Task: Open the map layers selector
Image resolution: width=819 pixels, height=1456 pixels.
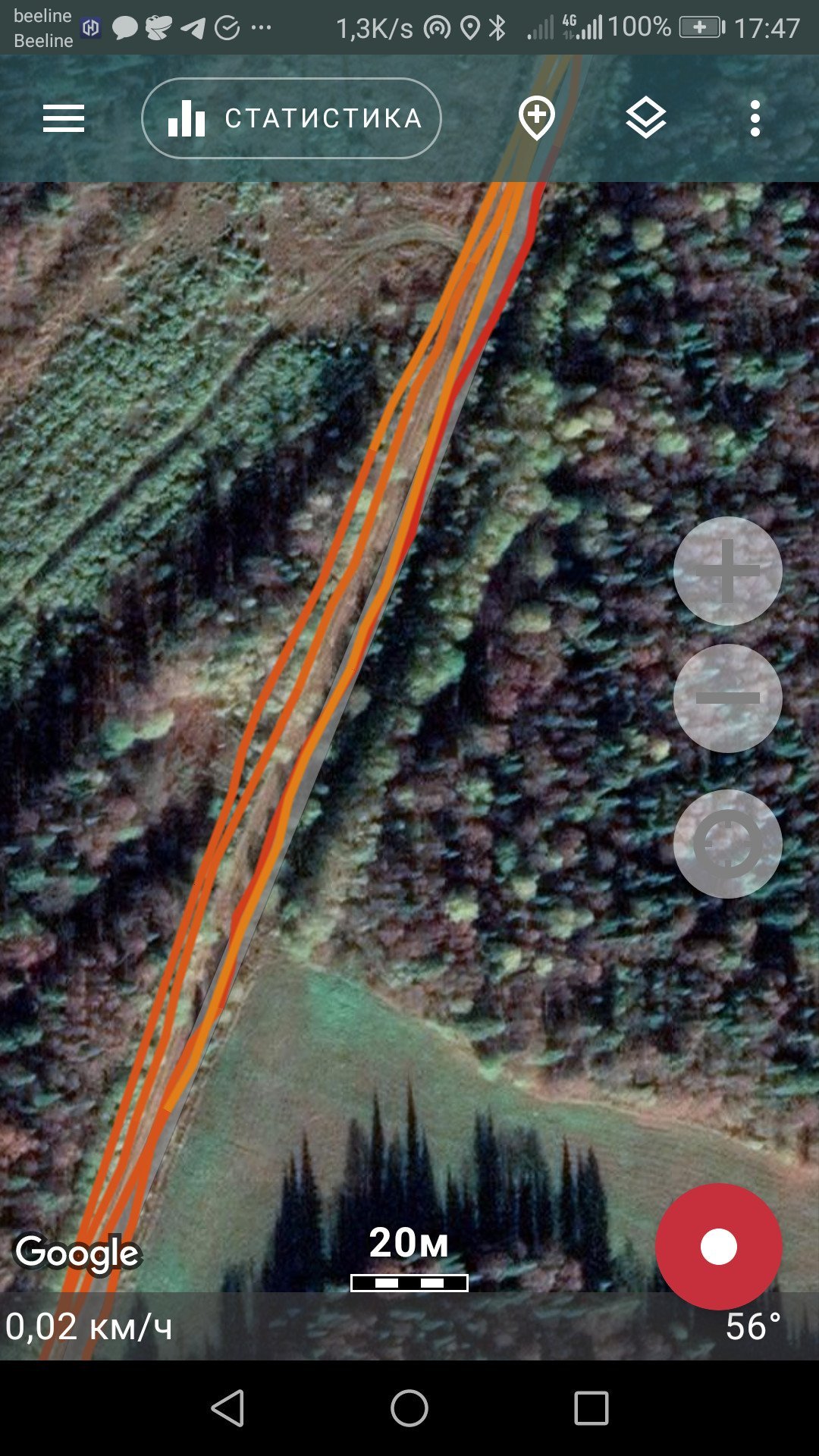Action: click(x=646, y=118)
